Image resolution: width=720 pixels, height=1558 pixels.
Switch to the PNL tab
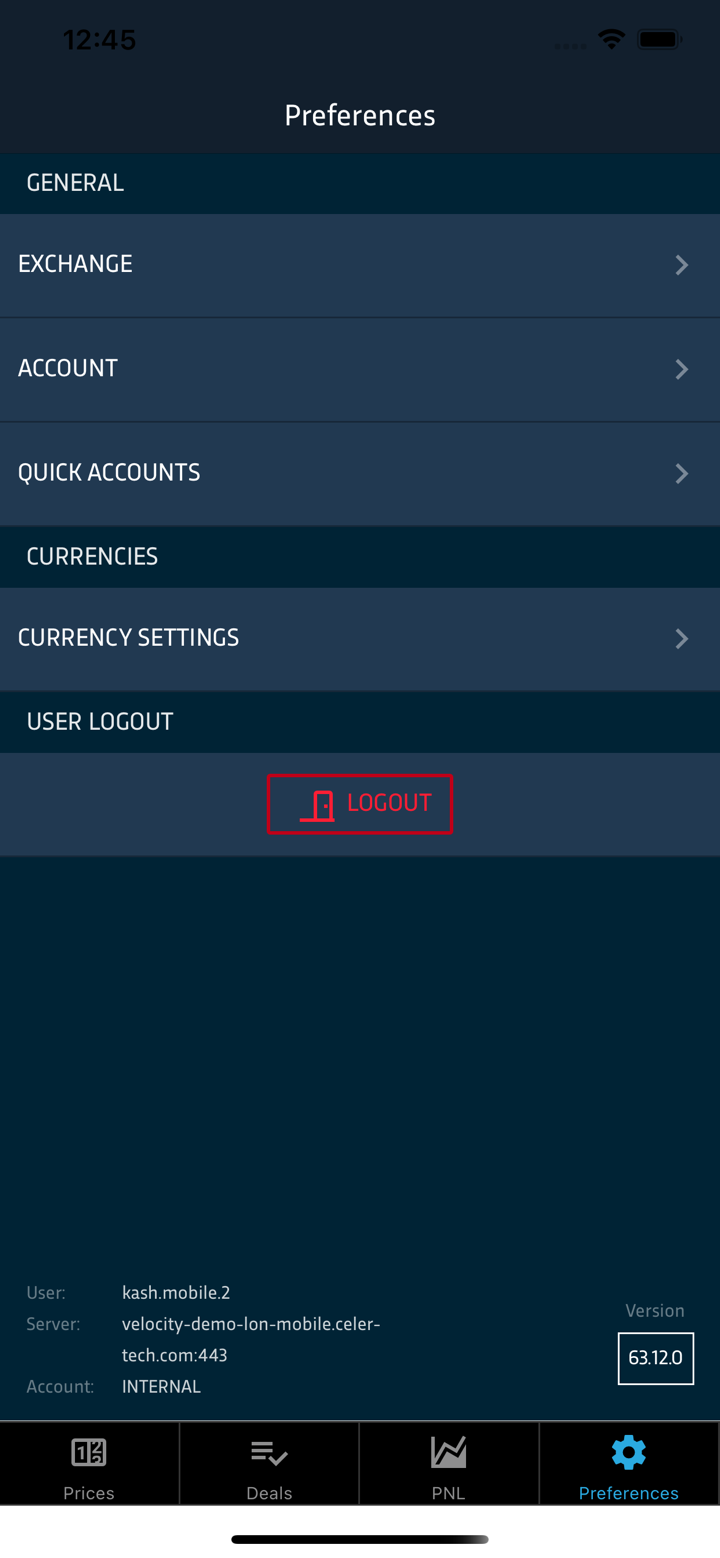pyautogui.click(x=449, y=1465)
